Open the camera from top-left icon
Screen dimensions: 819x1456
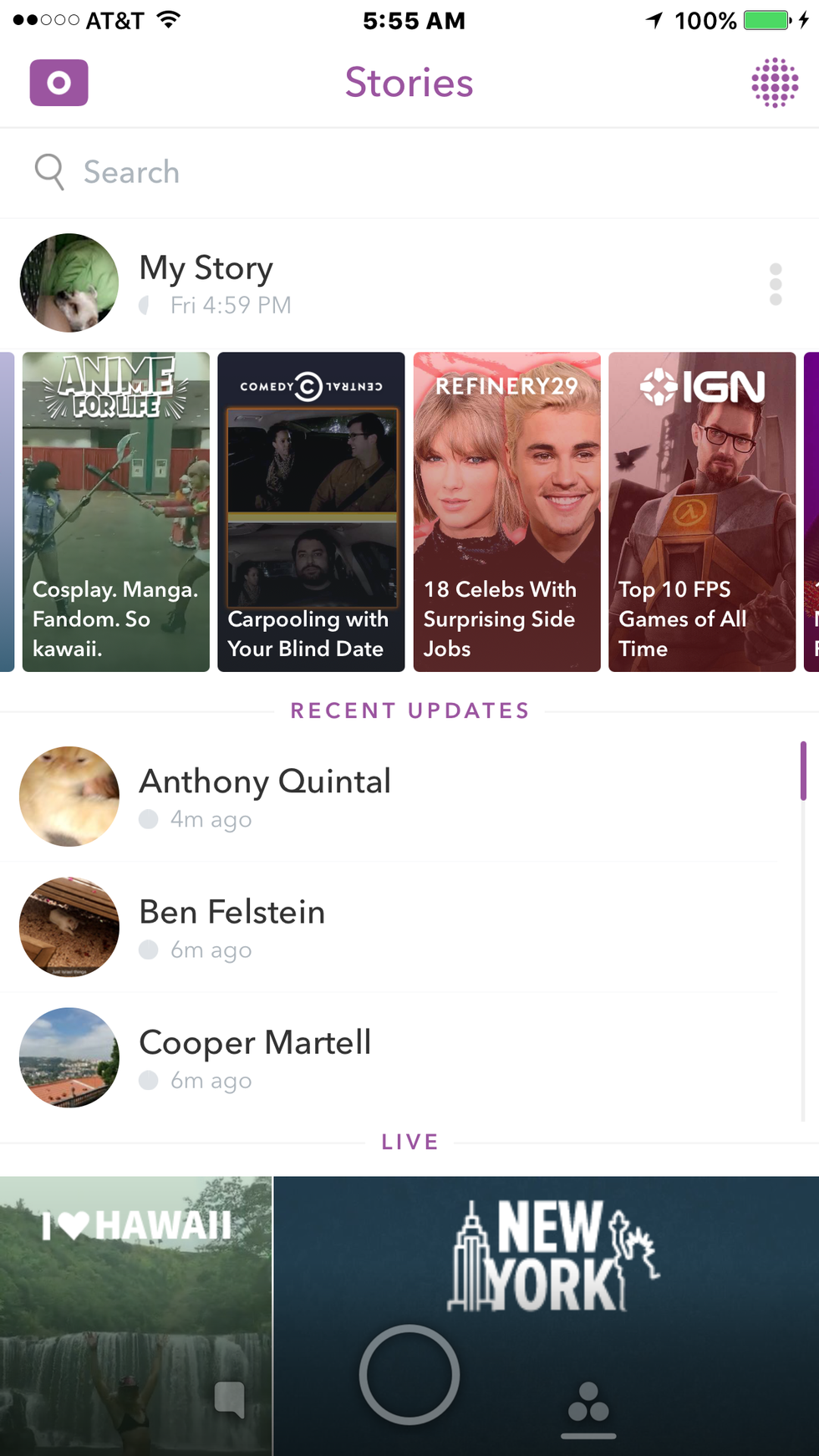pos(58,83)
